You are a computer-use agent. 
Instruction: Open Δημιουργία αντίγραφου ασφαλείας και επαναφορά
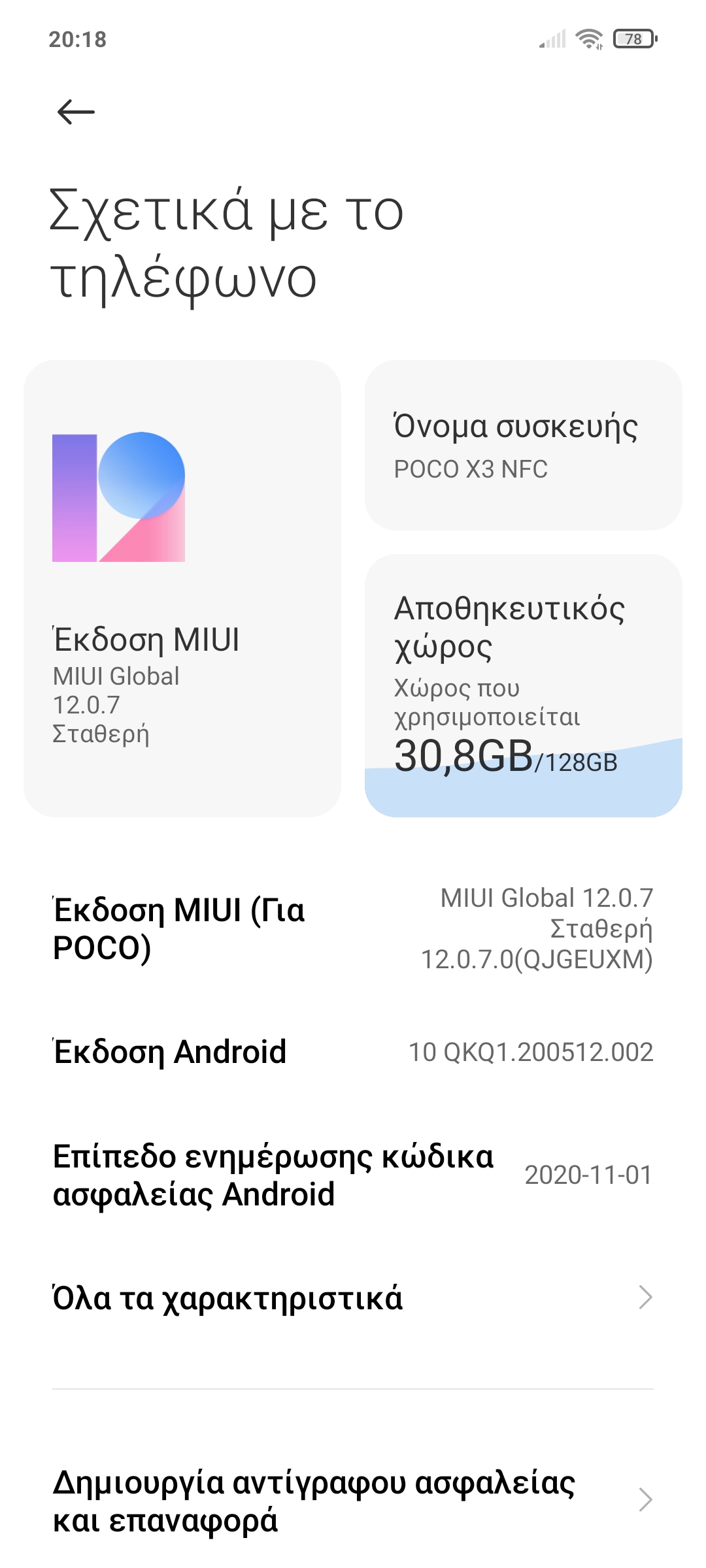click(353, 1500)
